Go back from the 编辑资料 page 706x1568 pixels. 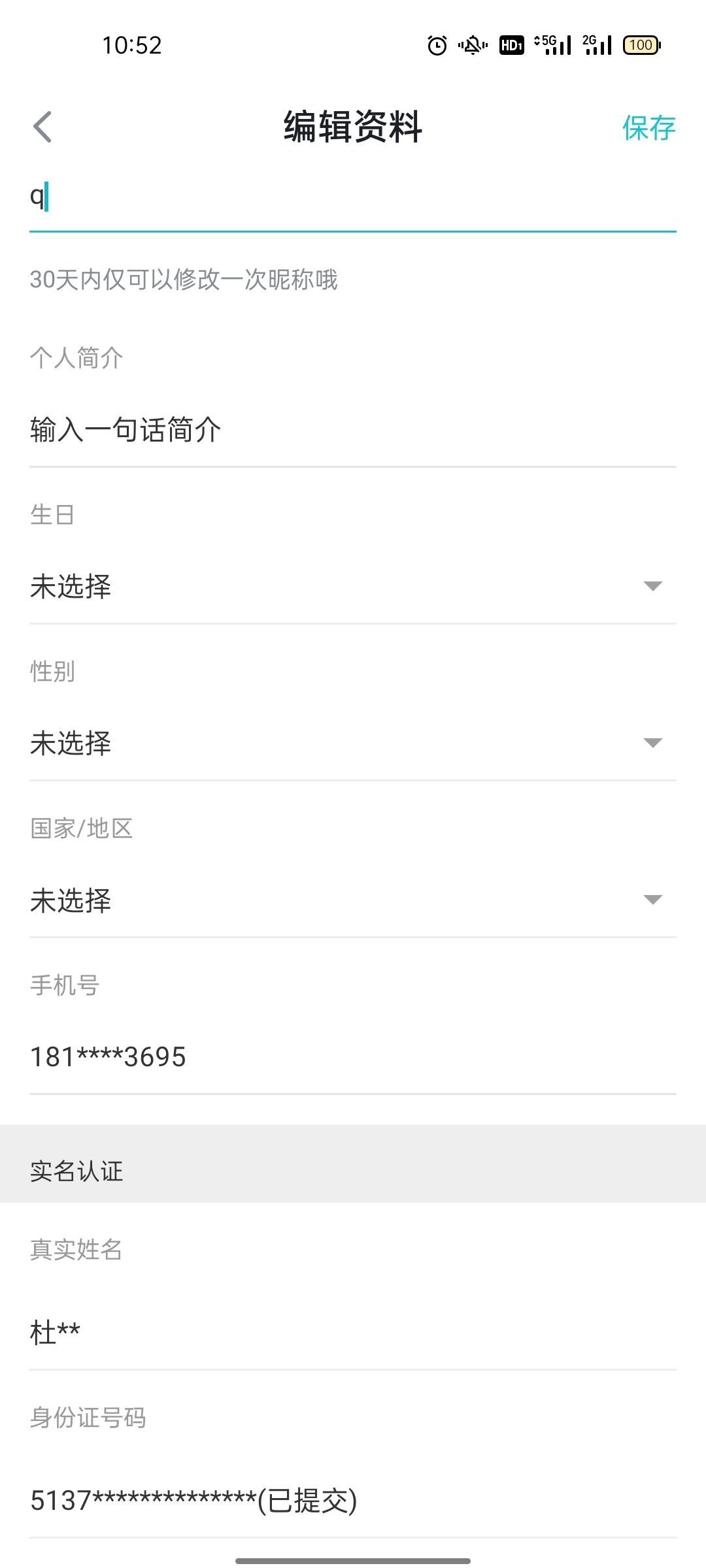42,127
